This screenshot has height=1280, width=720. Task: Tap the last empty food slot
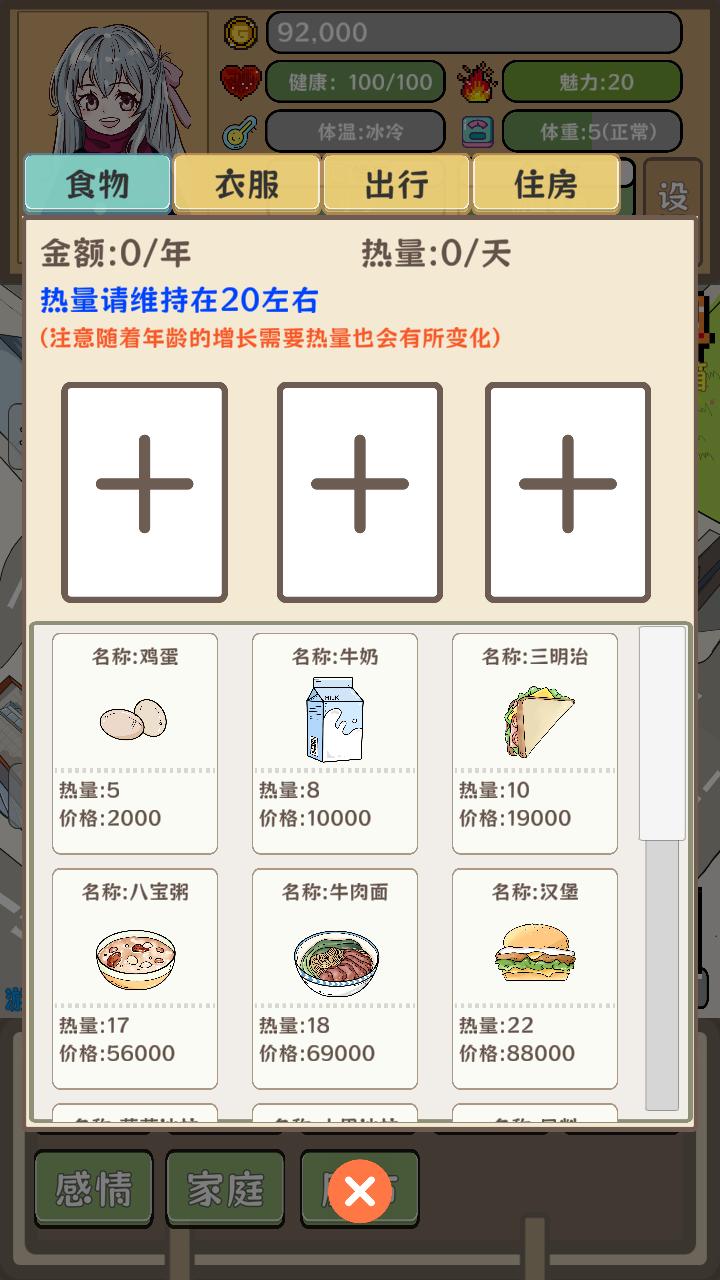(568, 492)
